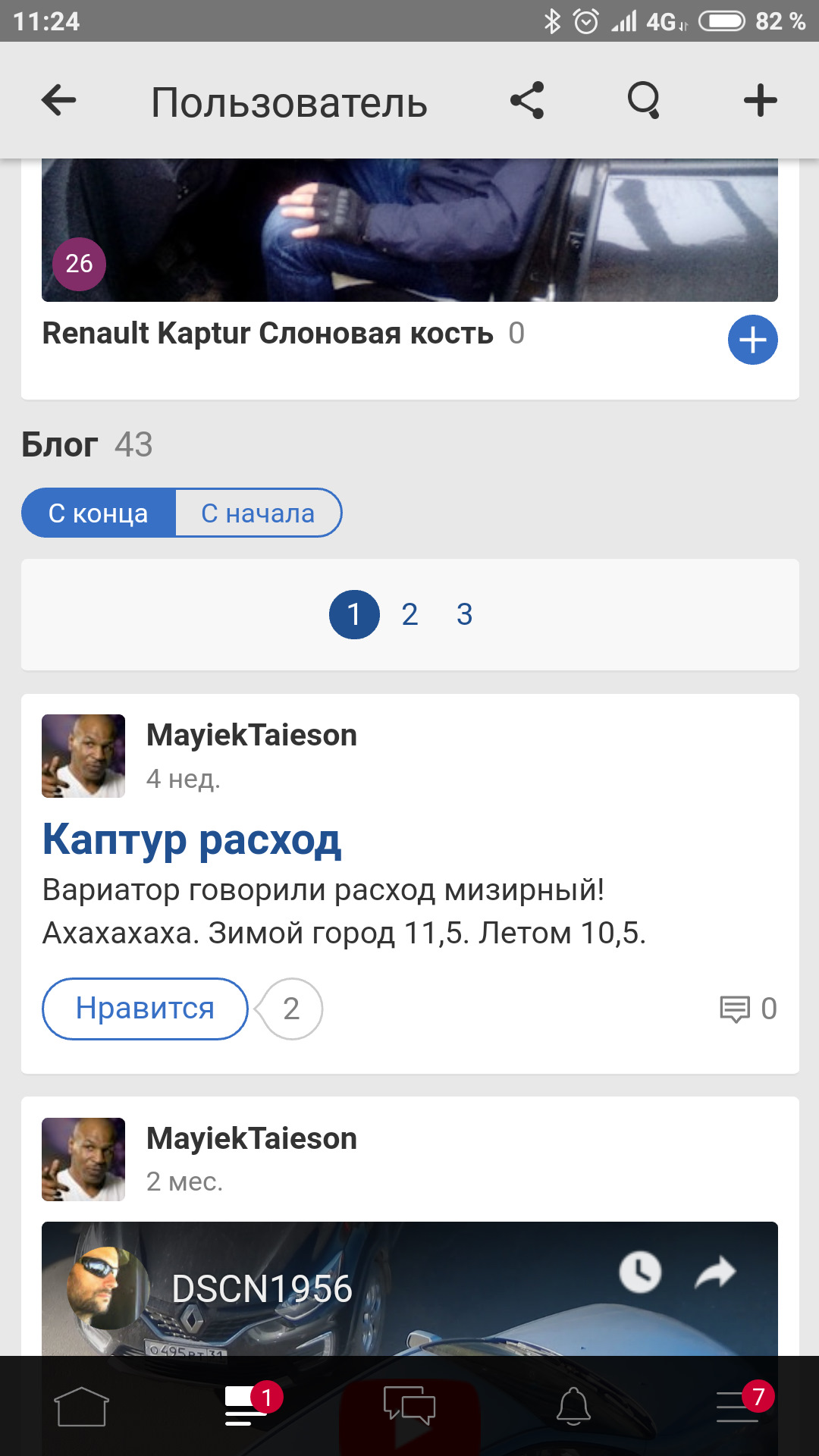Viewport: 819px width, 1456px height.
Task: Open the home tab
Action: coord(81,1407)
